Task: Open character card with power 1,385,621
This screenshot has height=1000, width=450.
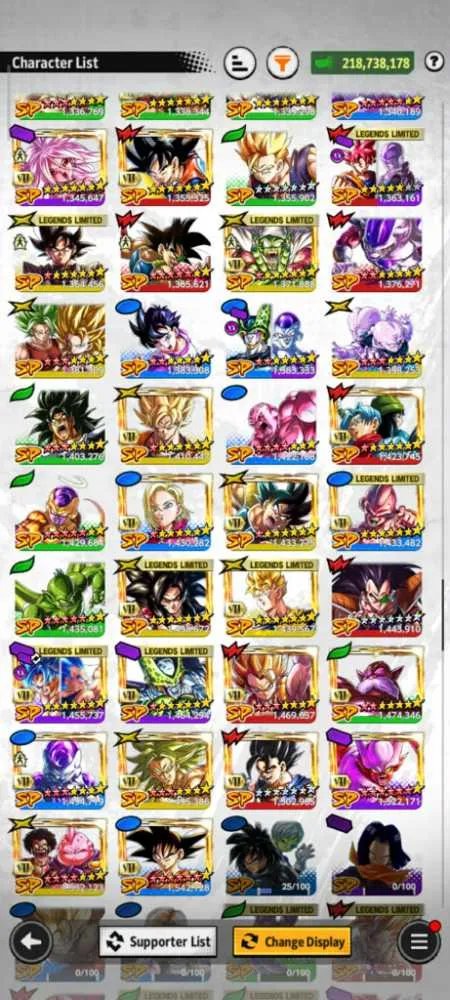Action: click(x=164, y=253)
